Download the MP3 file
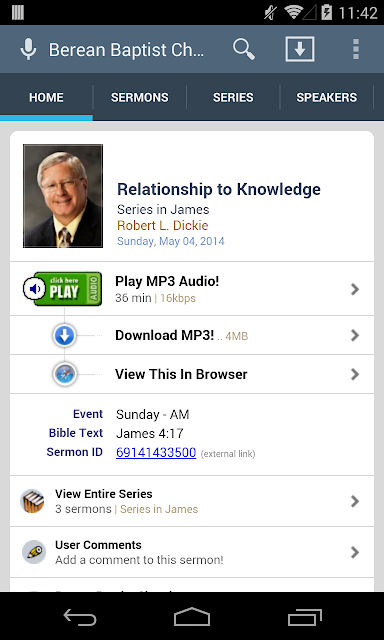Screen dimensions: 384x640 click(x=192, y=335)
